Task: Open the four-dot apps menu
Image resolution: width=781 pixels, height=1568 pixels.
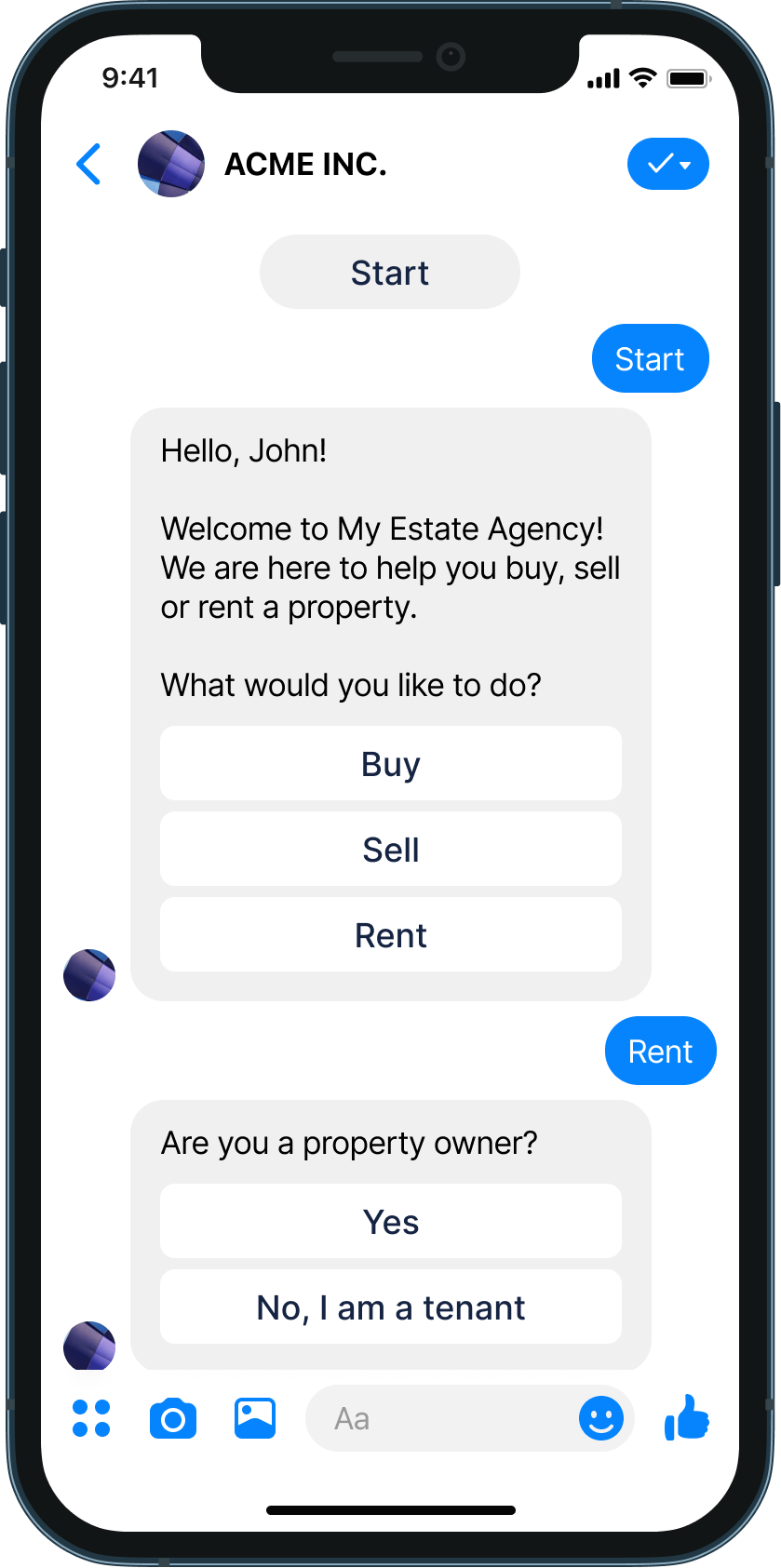Action: (x=91, y=1418)
